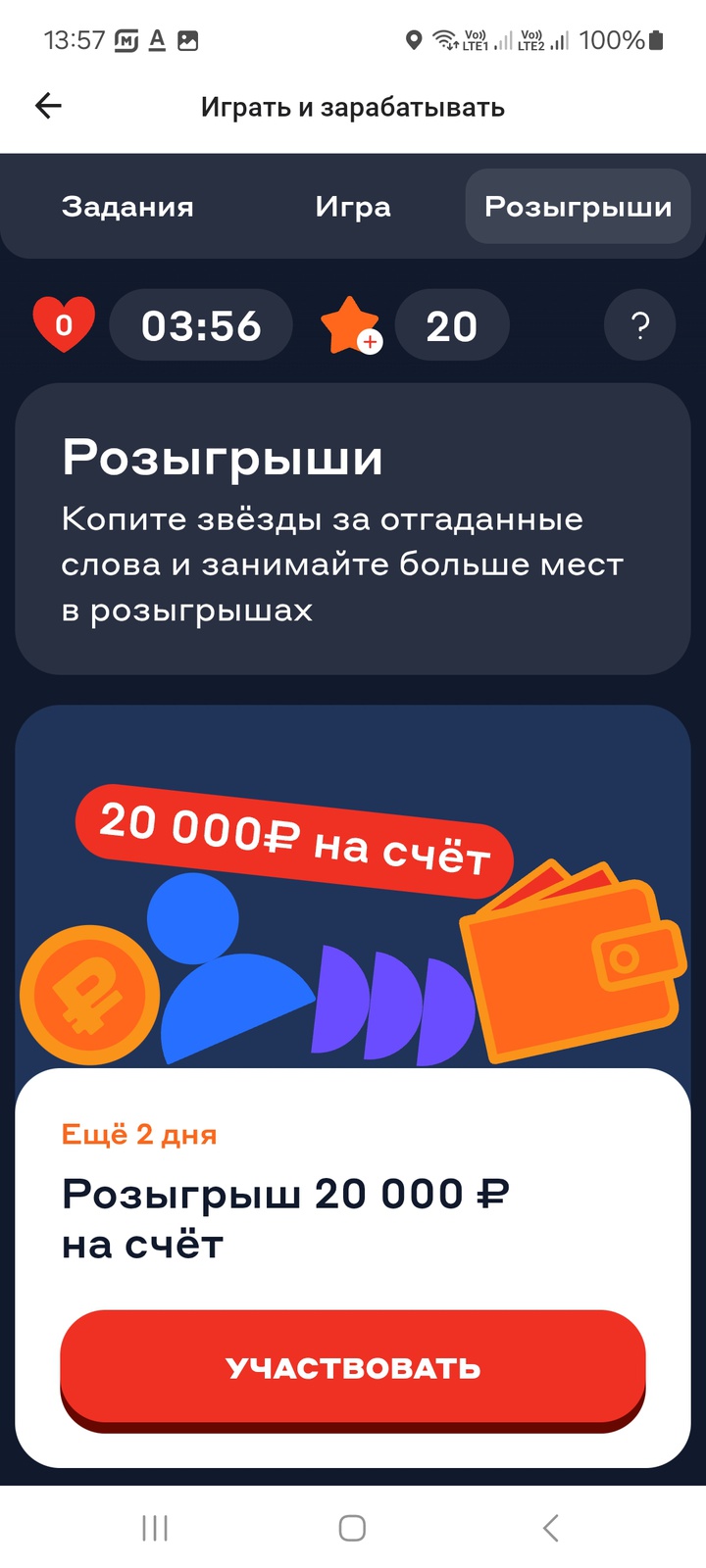Tap the heart lives icon

pos(64,324)
